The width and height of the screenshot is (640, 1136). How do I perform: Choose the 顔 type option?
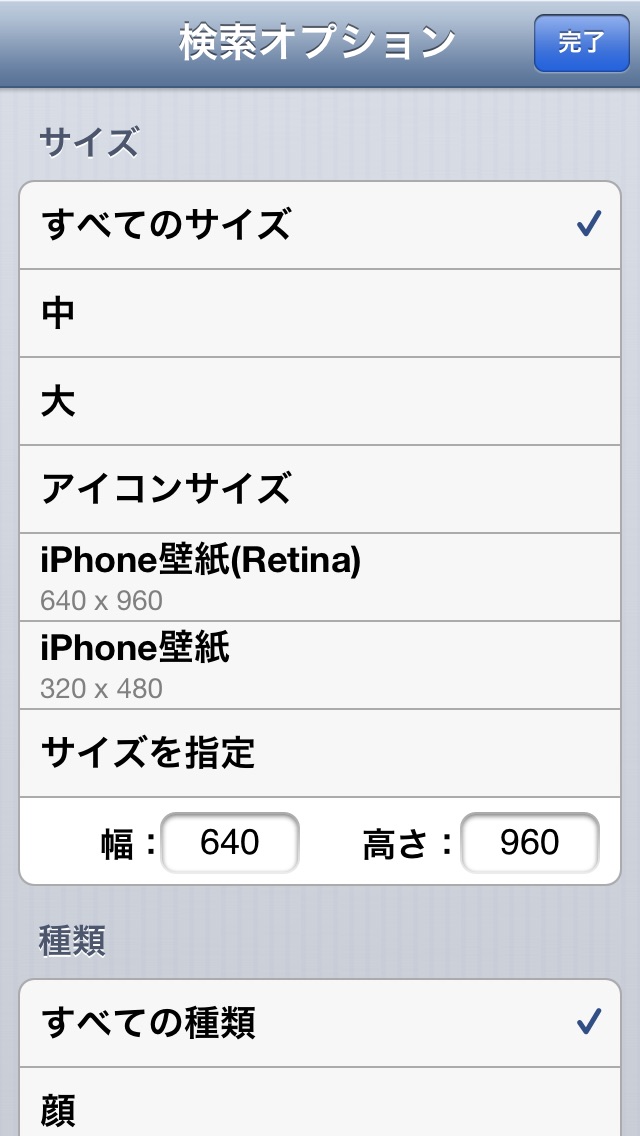(x=320, y=1108)
